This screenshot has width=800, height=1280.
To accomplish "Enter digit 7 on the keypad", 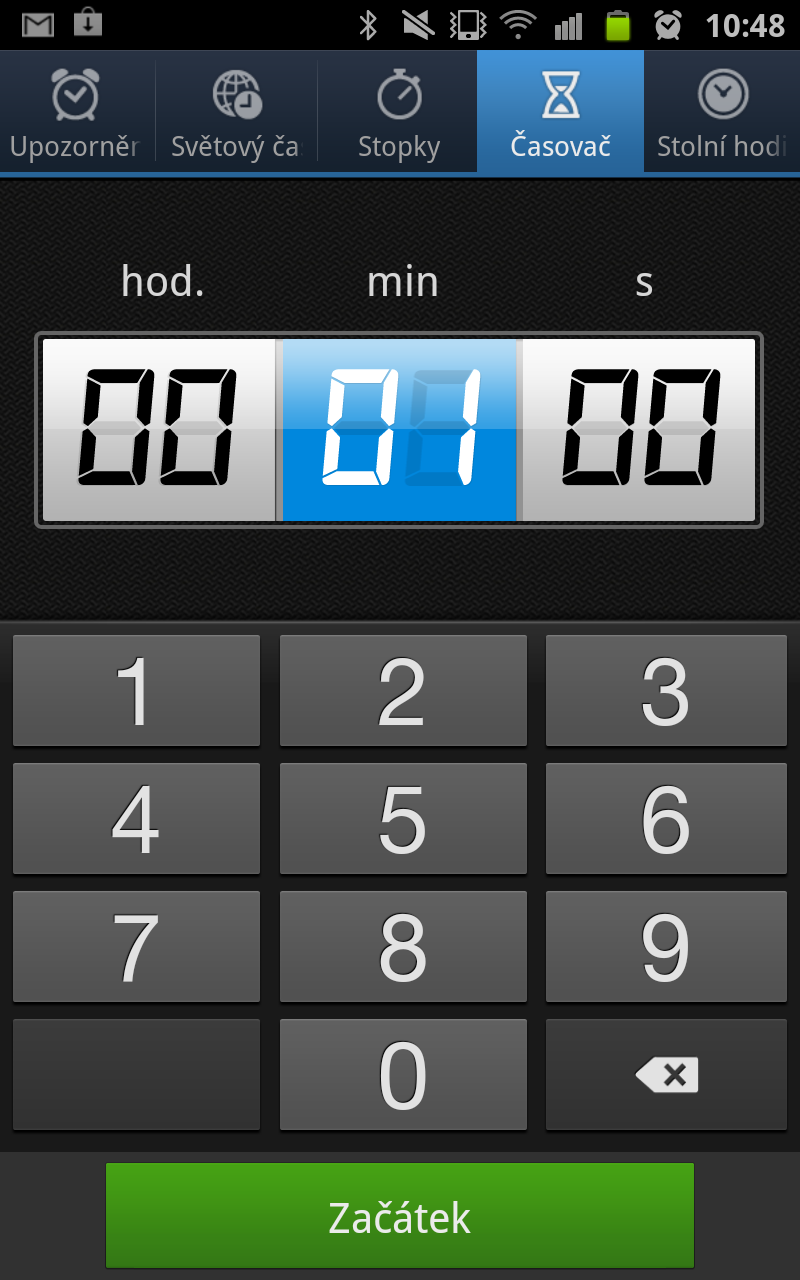I will pos(136,947).
